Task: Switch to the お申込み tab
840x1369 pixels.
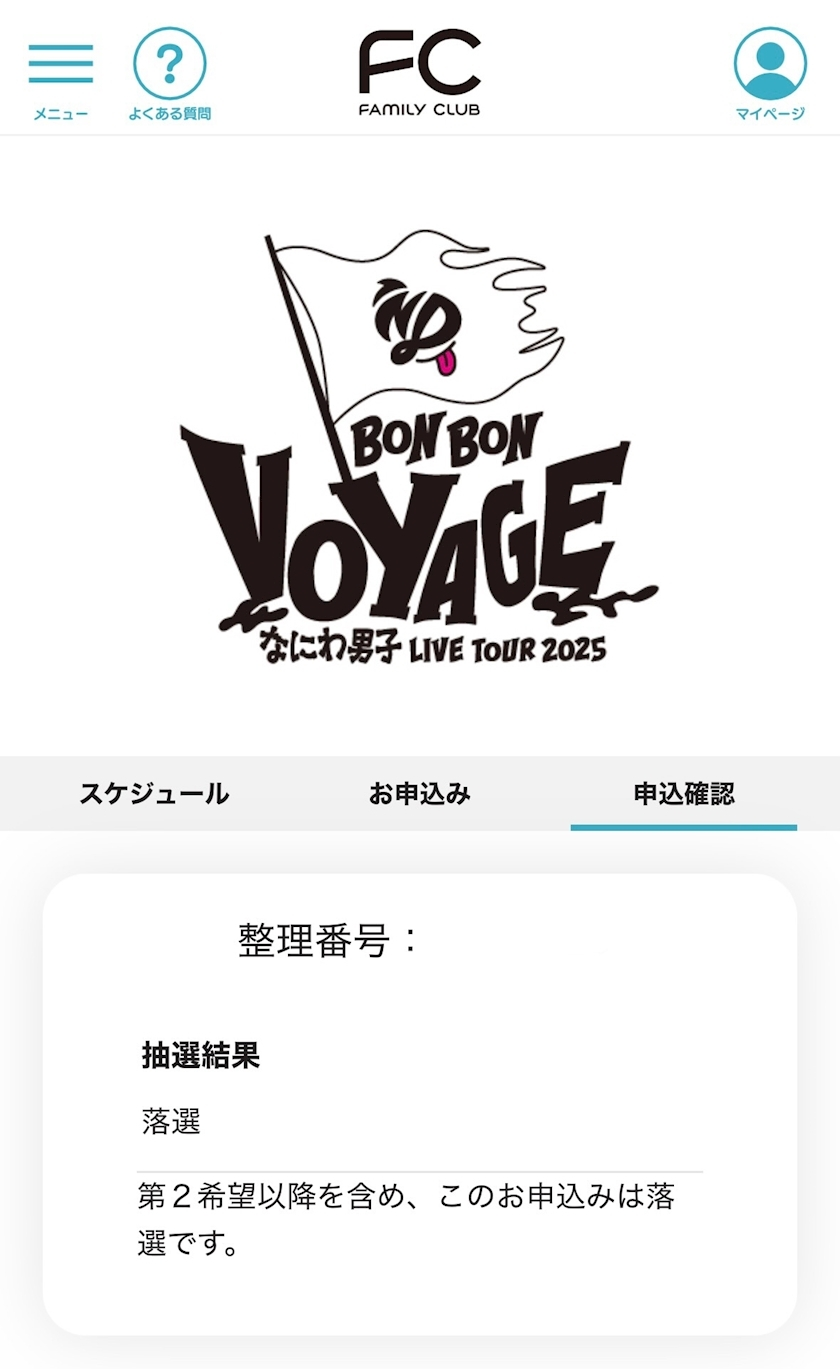Action: tap(419, 794)
